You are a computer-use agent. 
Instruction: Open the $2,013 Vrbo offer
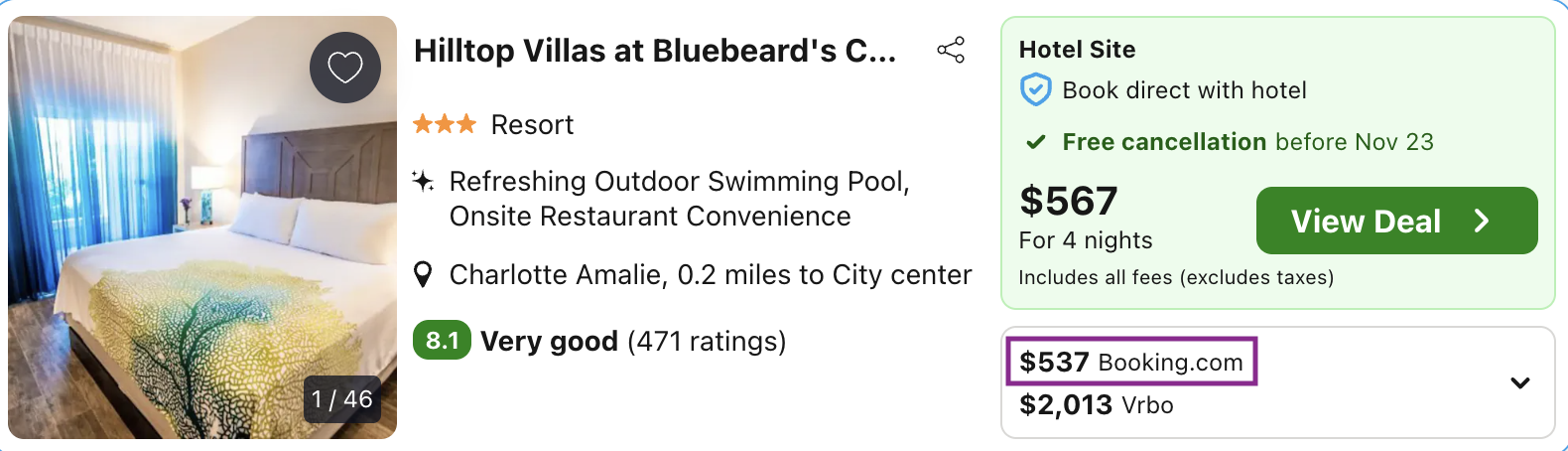tap(1097, 405)
